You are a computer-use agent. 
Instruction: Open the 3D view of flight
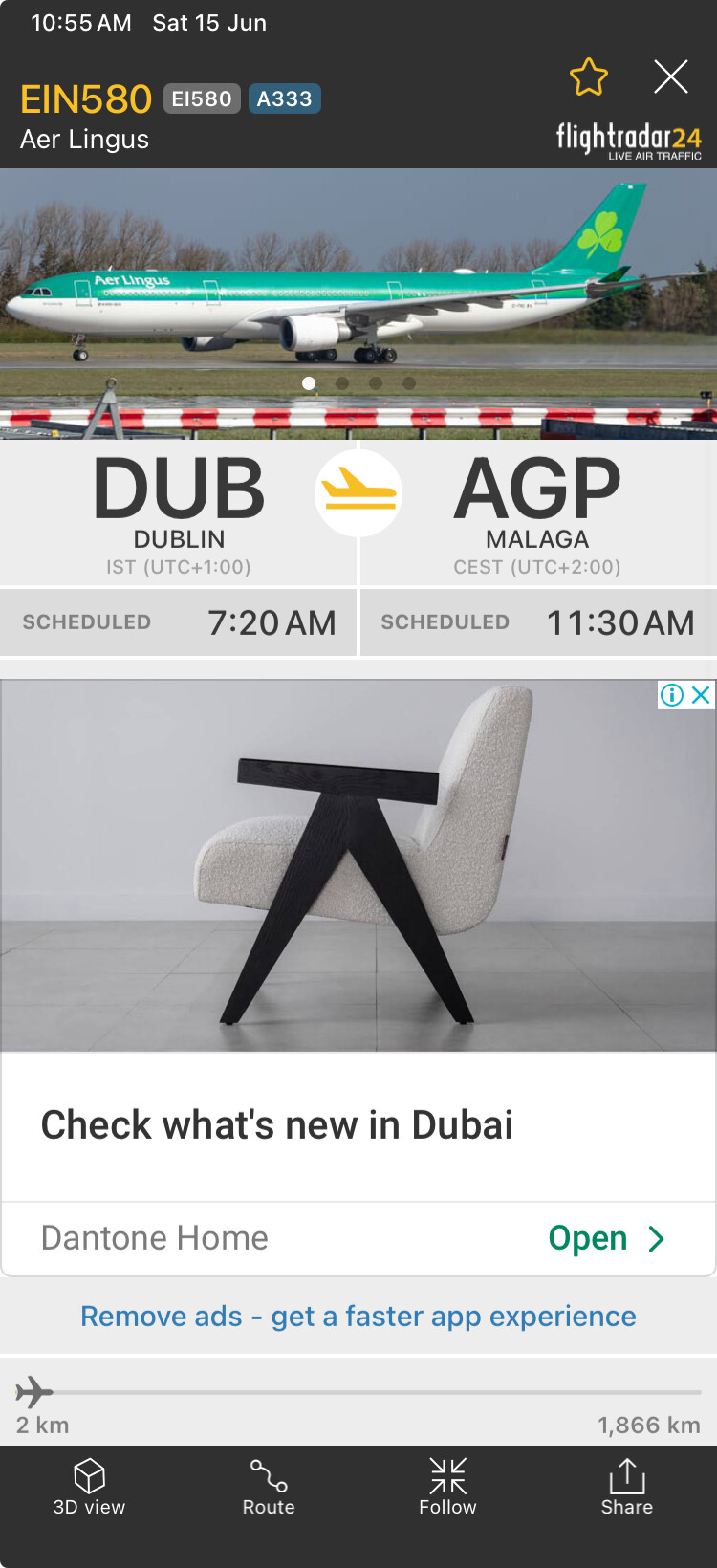tap(89, 1487)
